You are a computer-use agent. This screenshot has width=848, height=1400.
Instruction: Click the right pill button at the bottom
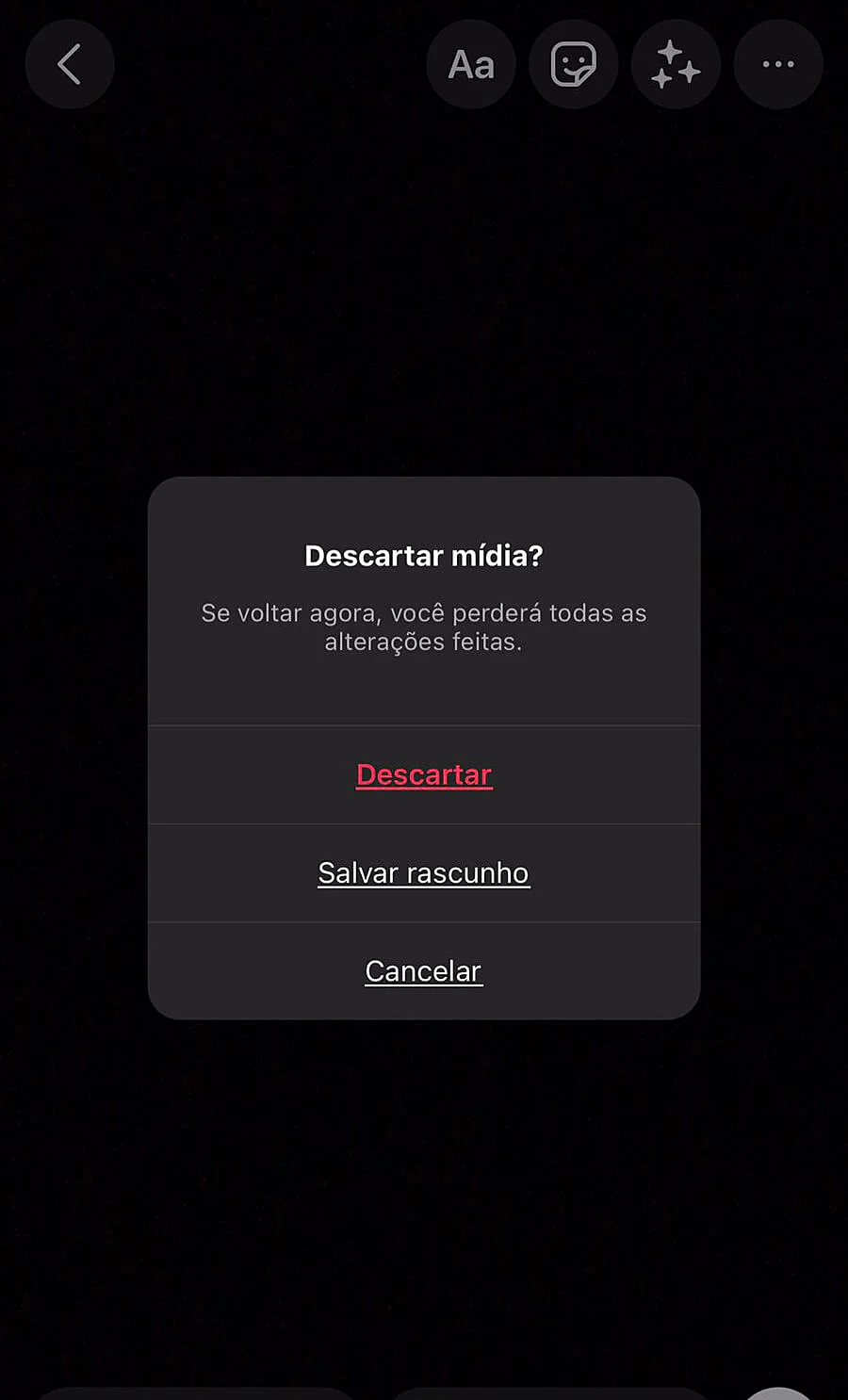[549, 1394]
